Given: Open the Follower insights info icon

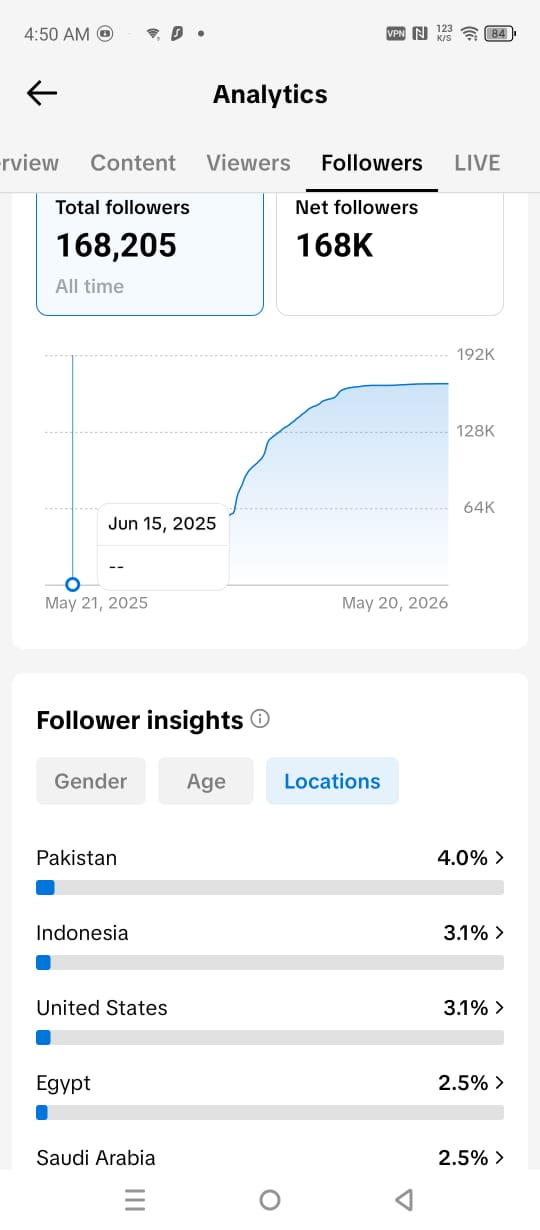Looking at the screenshot, I should coord(260,719).
